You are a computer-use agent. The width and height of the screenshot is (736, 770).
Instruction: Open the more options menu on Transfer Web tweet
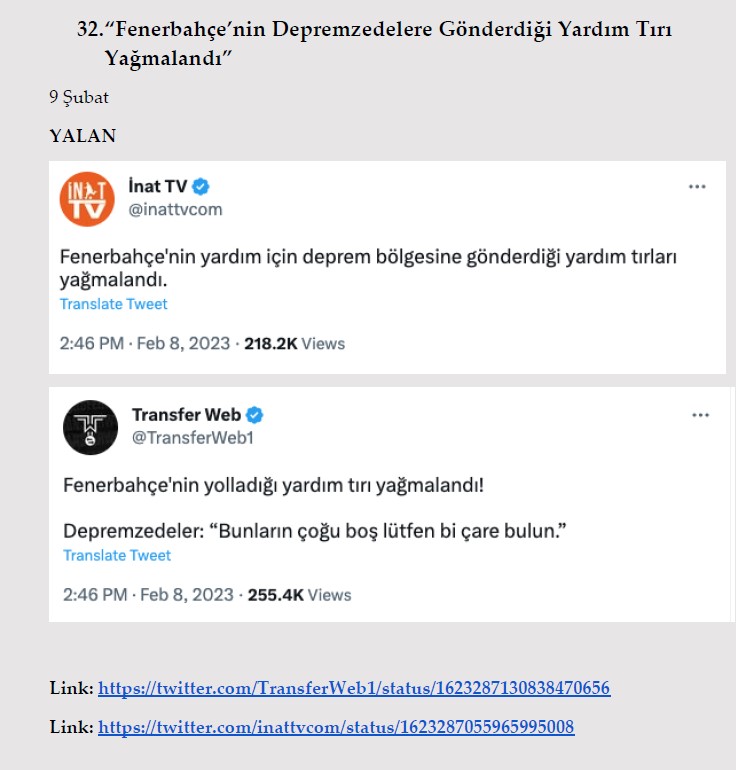(x=701, y=413)
